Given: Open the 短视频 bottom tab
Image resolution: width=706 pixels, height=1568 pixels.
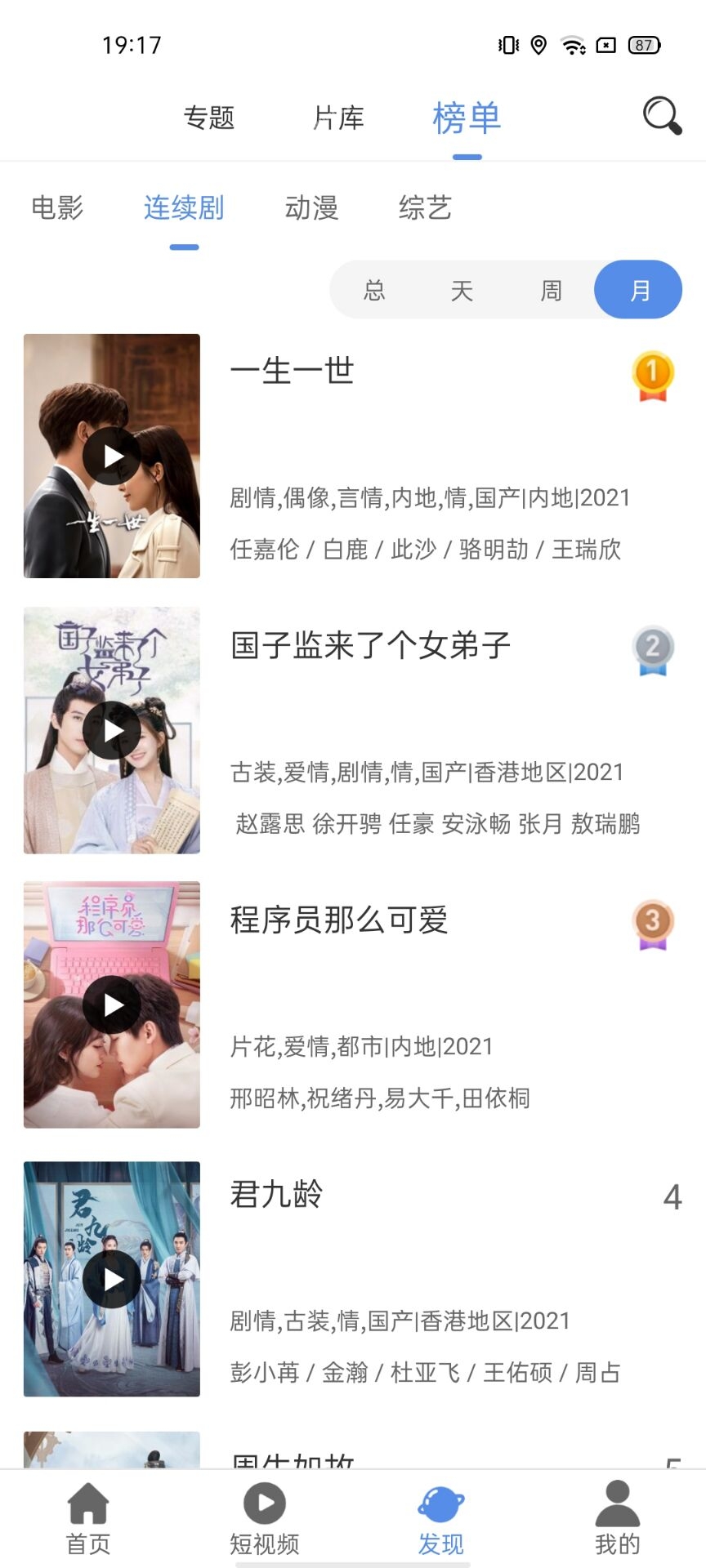Looking at the screenshot, I should [265, 1518].
